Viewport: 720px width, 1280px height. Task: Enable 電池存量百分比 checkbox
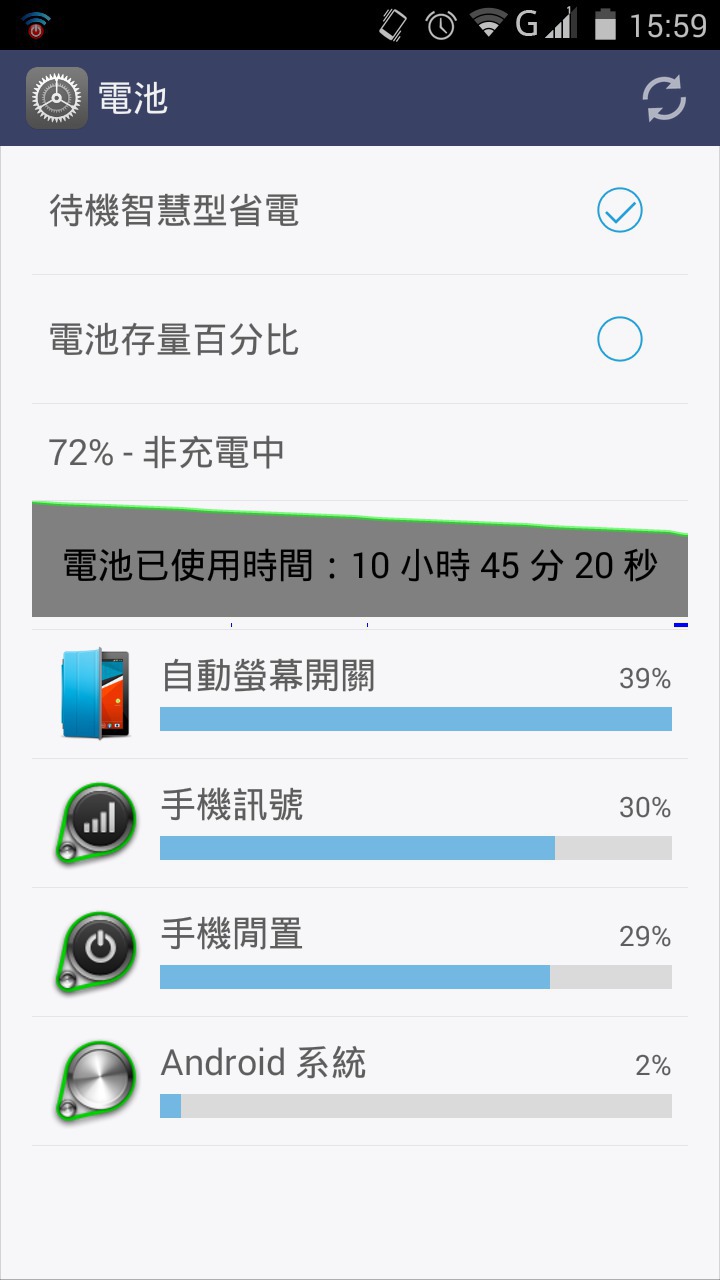(619, 340)
